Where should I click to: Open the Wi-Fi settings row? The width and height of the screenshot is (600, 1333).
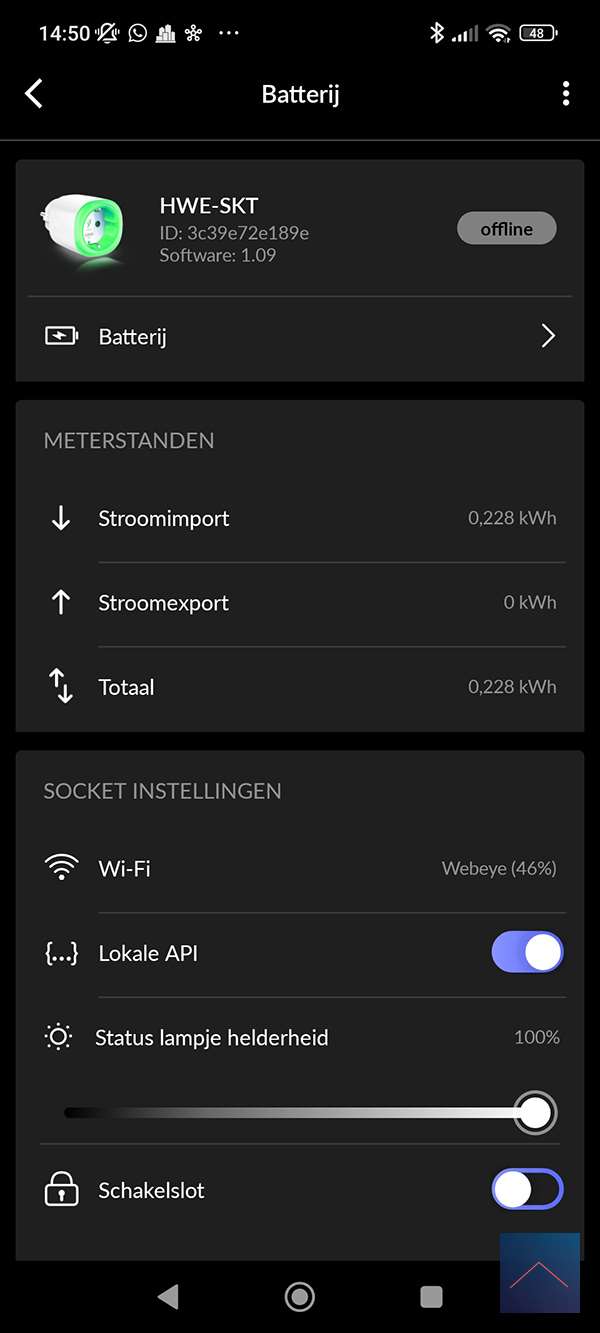coord(300,868)
